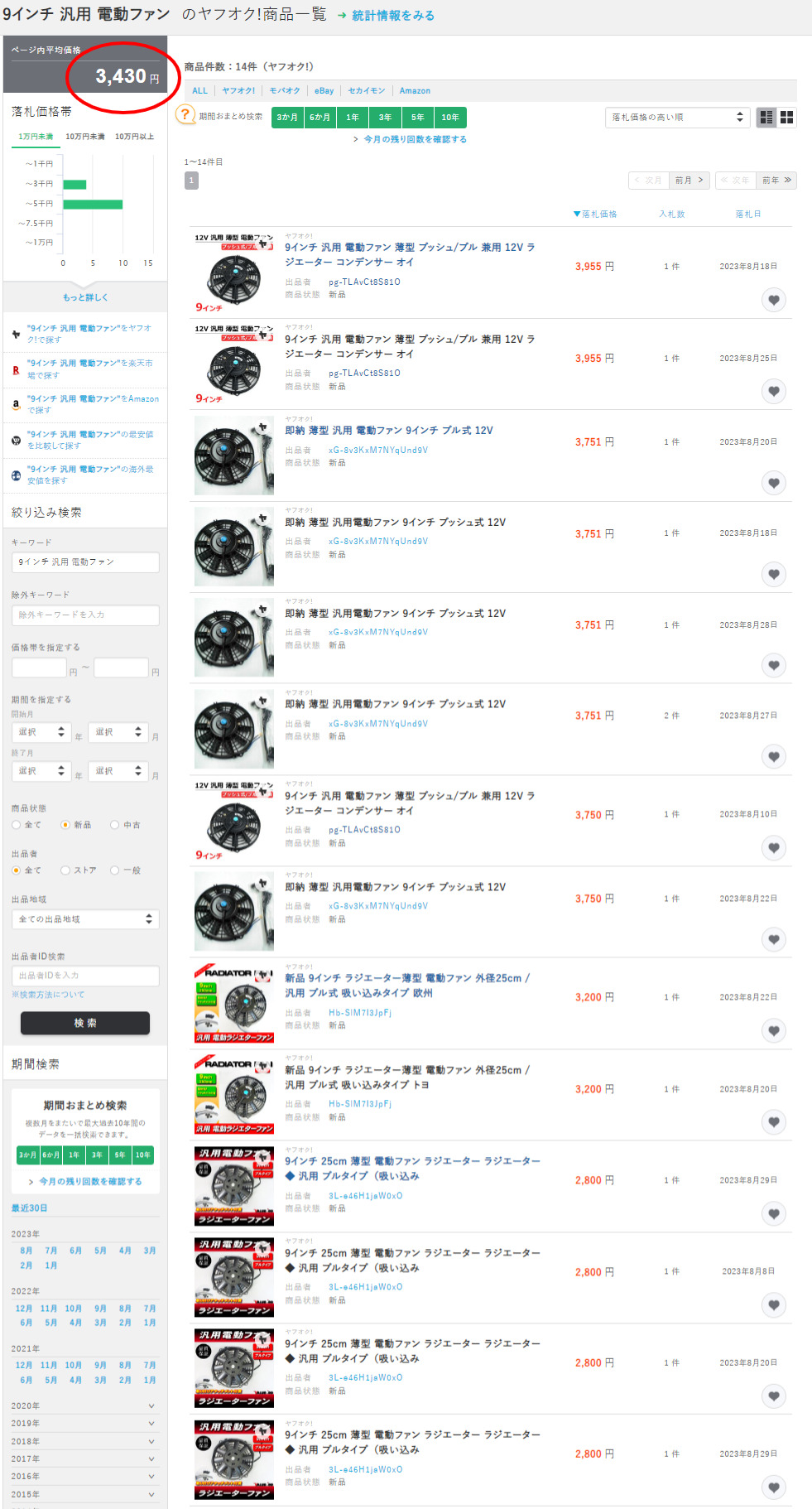
Task: Open the 落札価格の高い順 sort dropdown
Action: (x=677, y=118)
